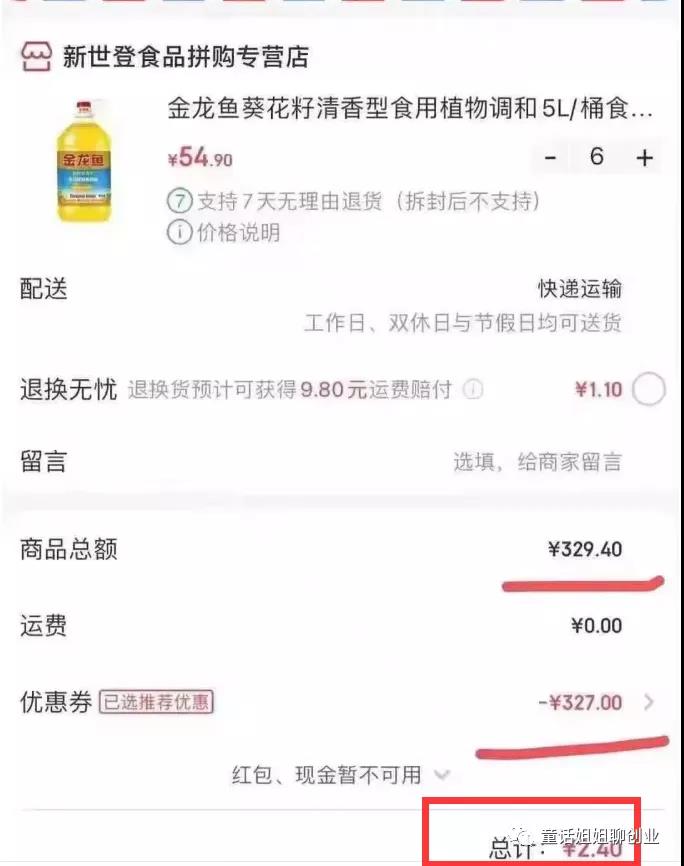Open the info icon next to 运费赔付

(x=473, y=389)
